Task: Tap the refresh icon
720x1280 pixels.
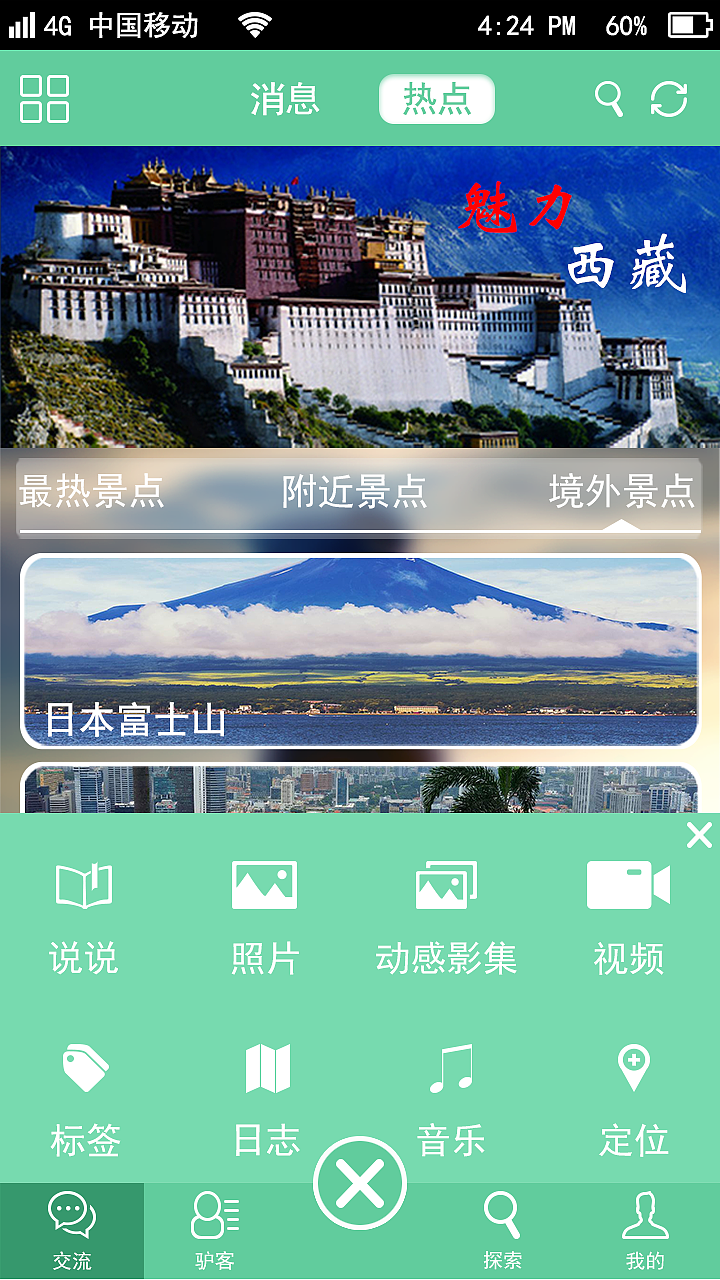Action: coord(668,100)
